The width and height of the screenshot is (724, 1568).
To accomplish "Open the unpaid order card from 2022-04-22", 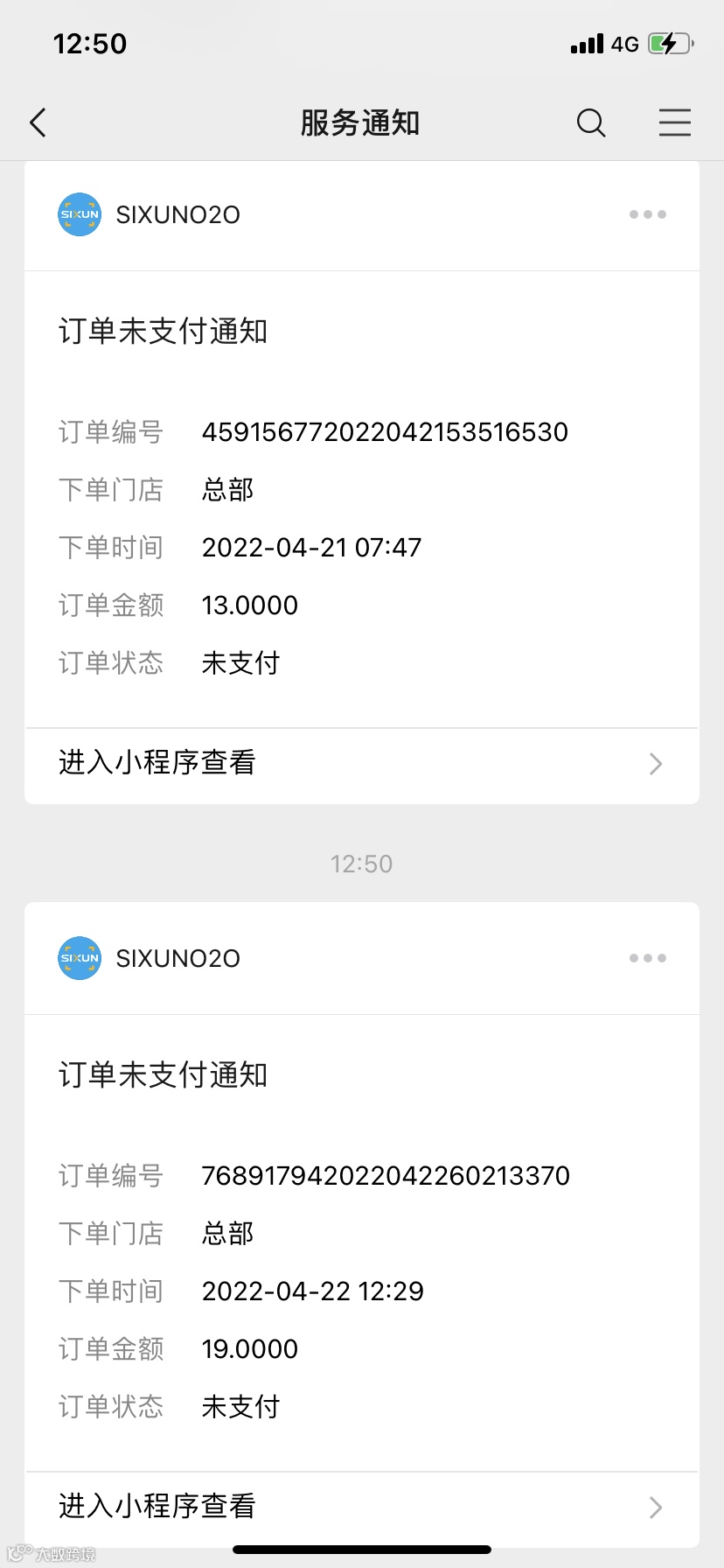I will point(361,1242).
